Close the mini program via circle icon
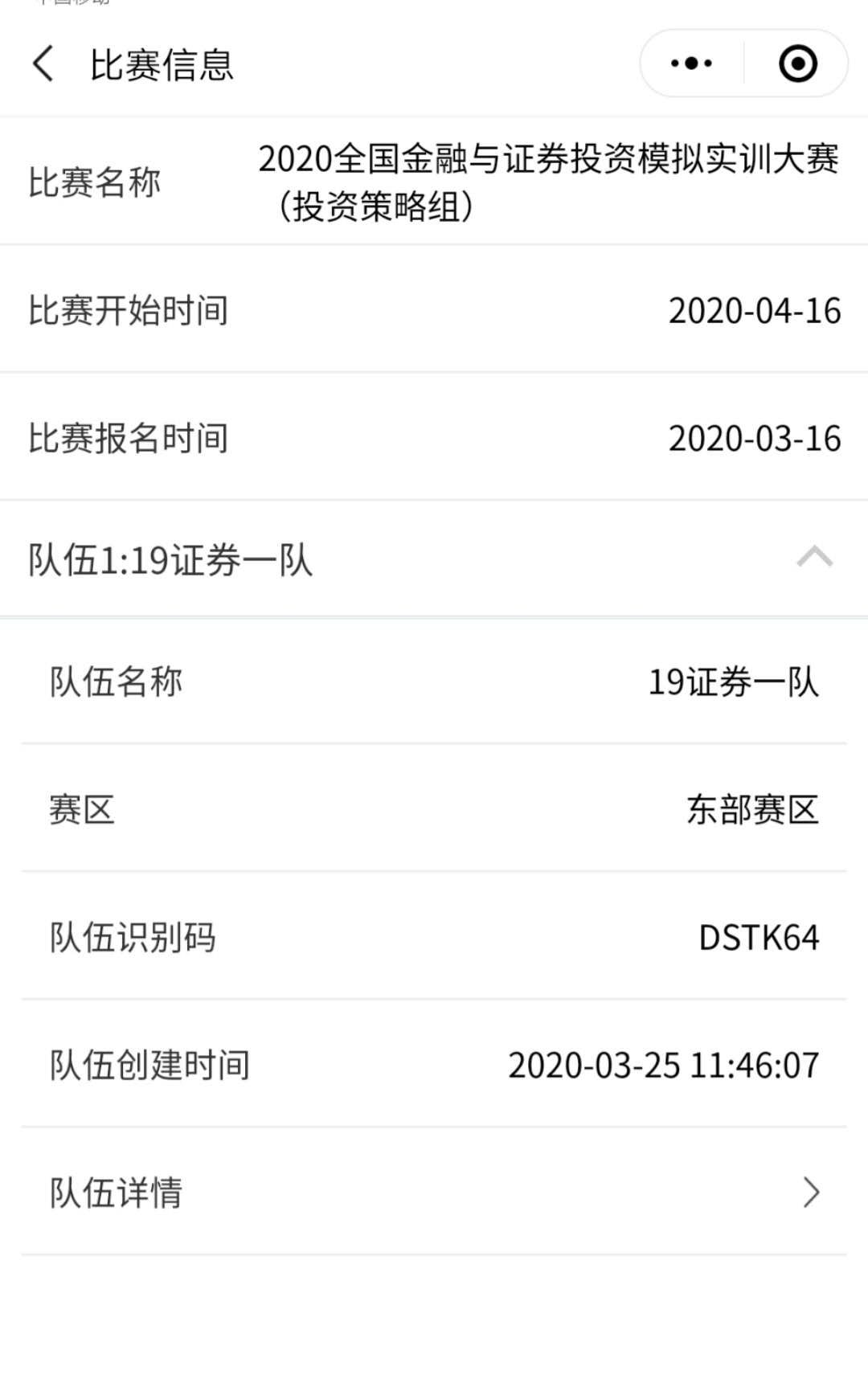This screenshot has height=1379, width=868. tap(797, 63)
